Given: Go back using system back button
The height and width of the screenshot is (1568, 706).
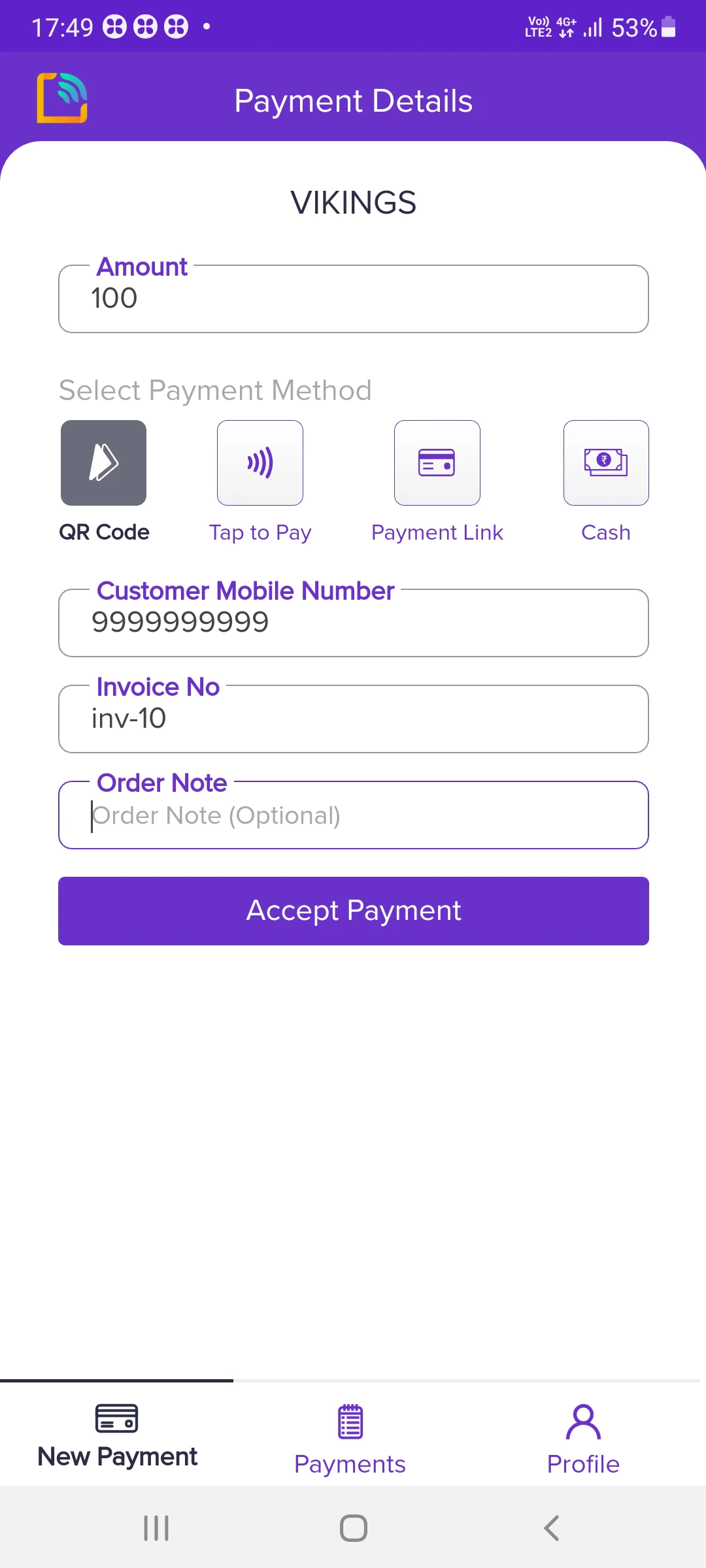Looking at the screenshot, I should point(551,1528).
